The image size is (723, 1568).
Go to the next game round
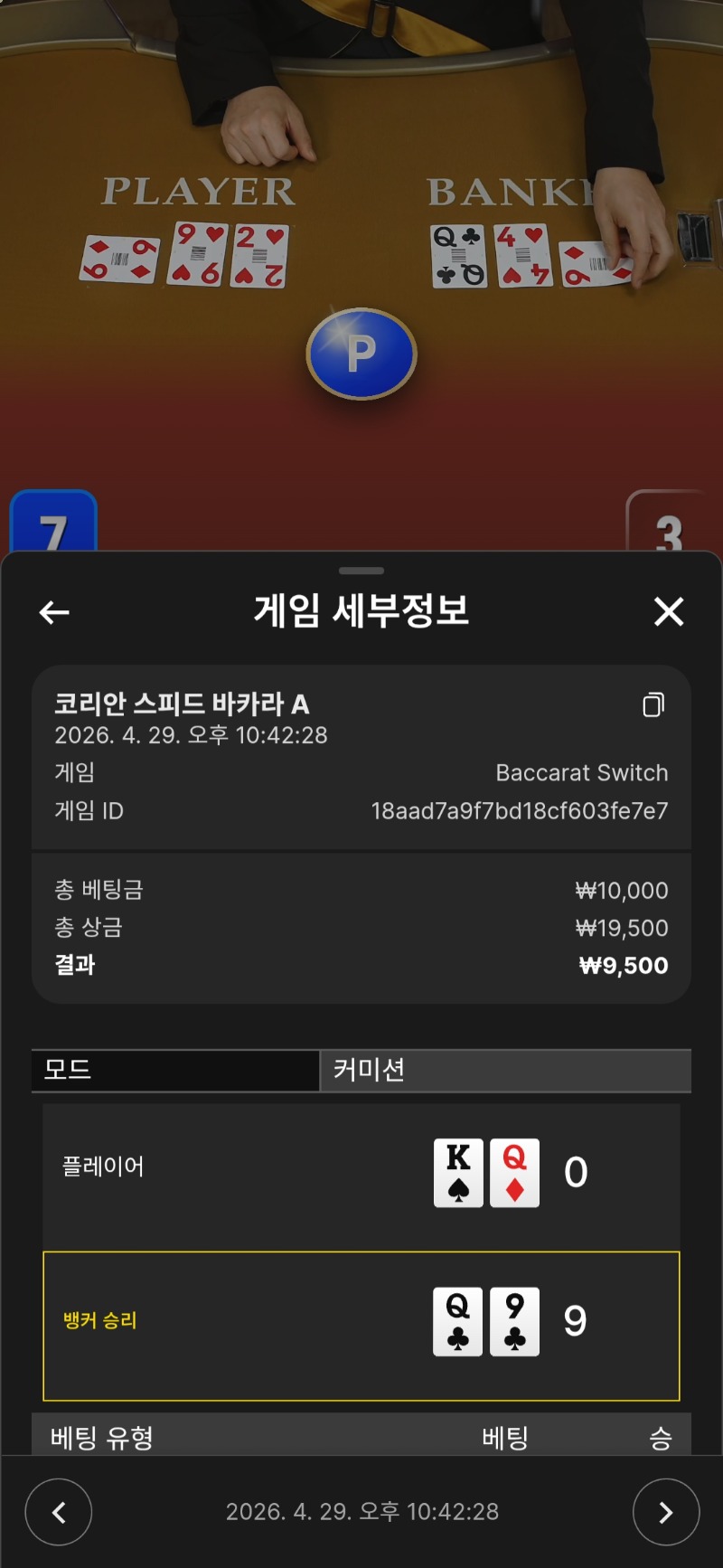(666, 1511)
